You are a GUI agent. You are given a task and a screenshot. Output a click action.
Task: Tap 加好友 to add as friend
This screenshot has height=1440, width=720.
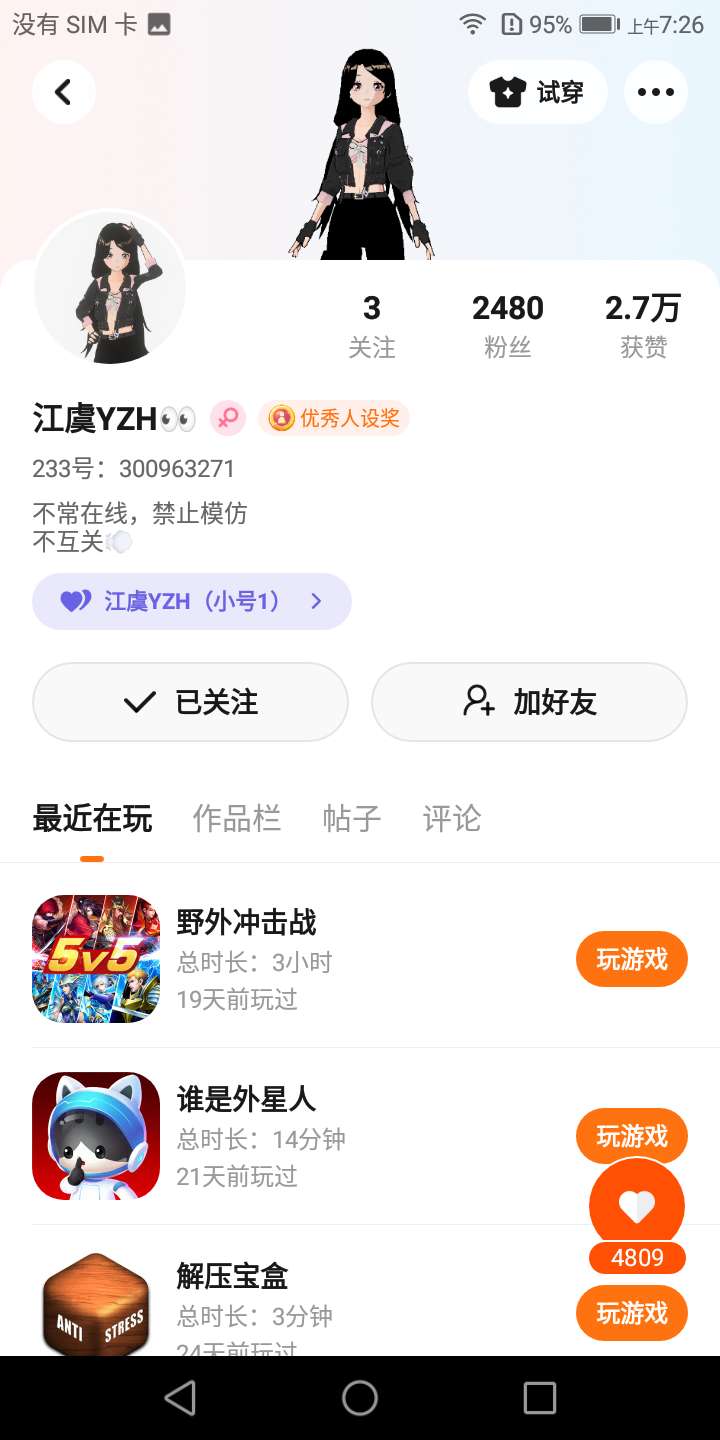[x=529, y=702]
